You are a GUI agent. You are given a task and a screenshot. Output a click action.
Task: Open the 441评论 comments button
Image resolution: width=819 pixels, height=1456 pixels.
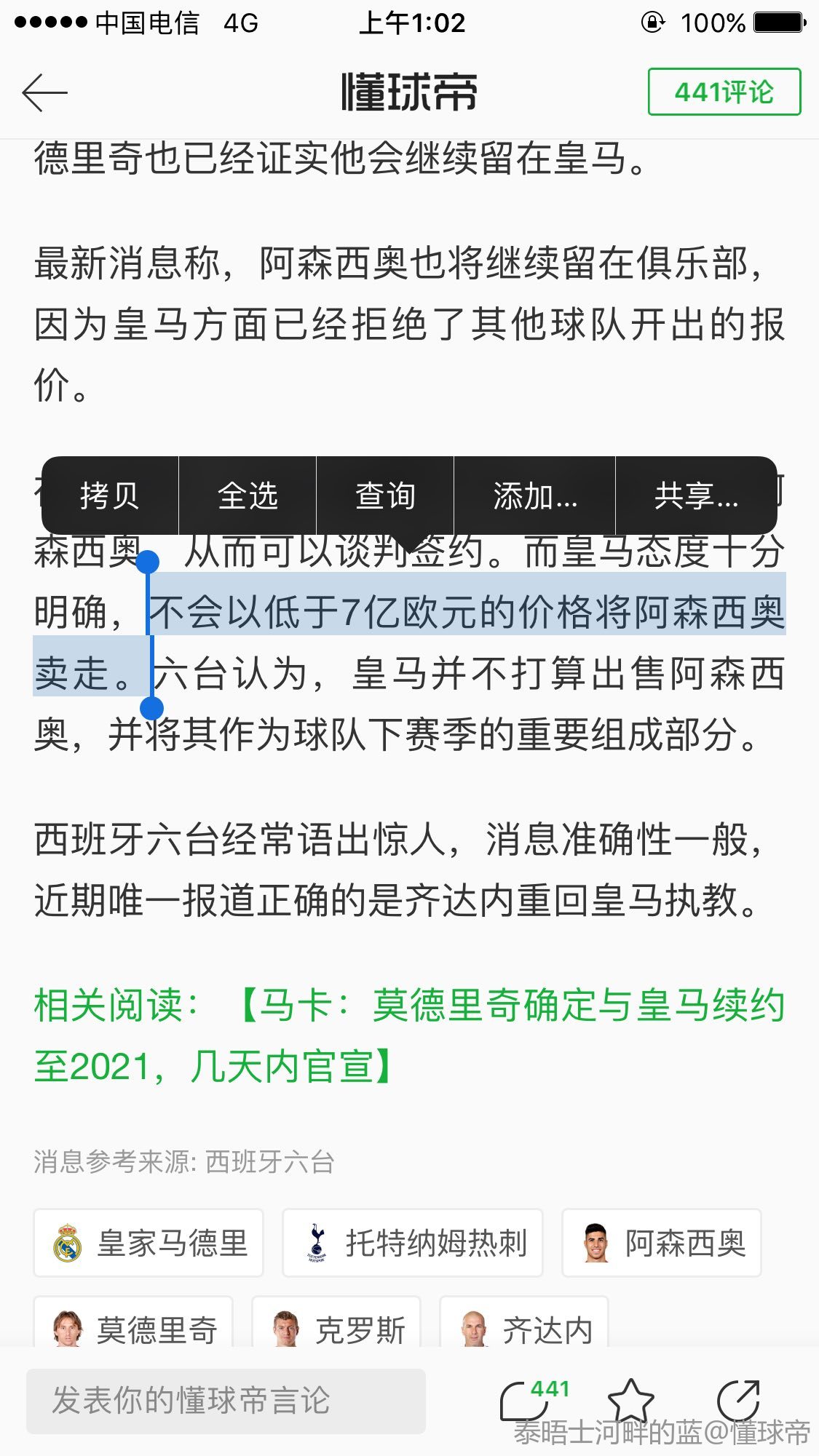click(x=724, y=92)
